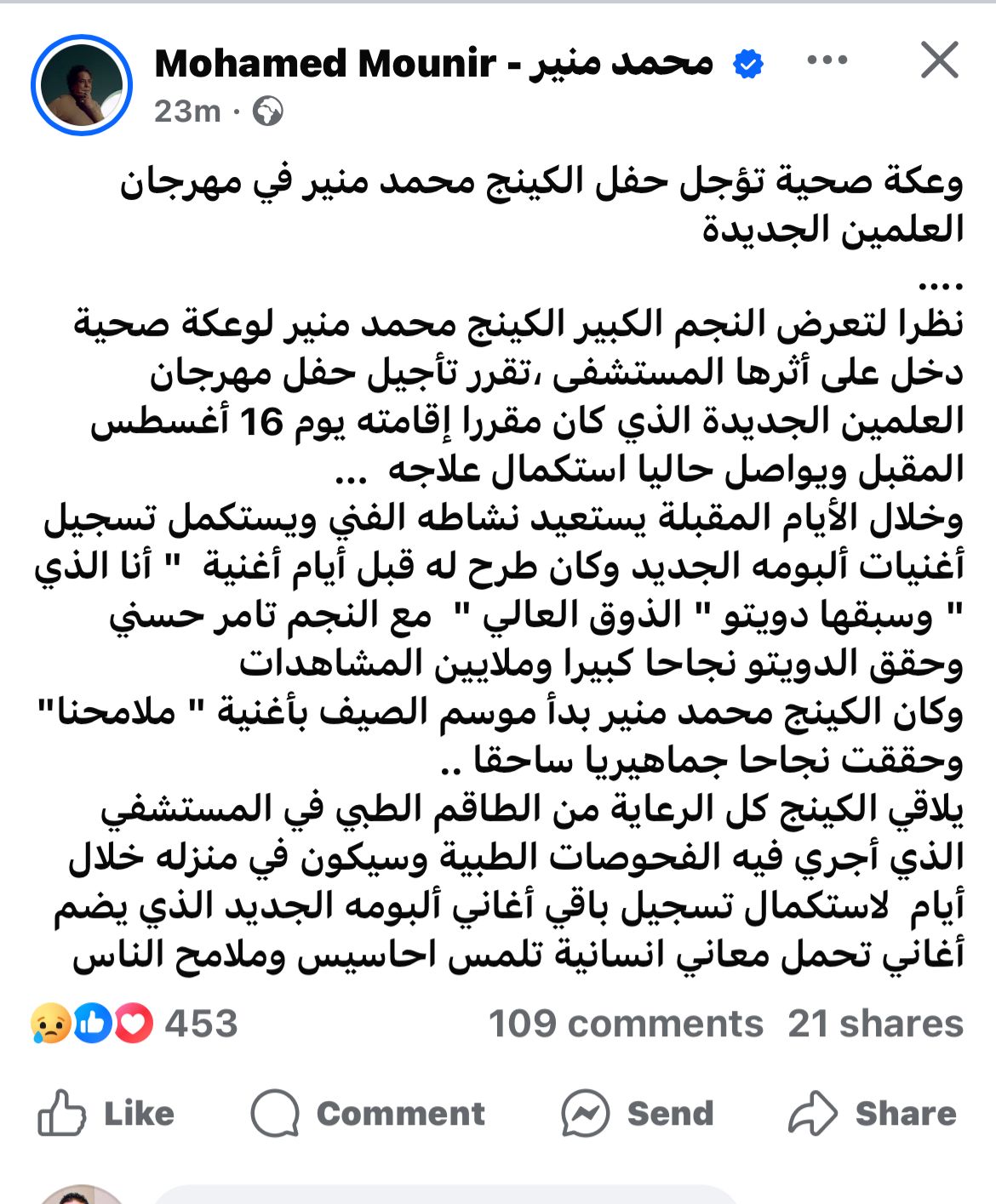The width and height of the screenshot is (996, 1204).
Task: Like this post
Action: pyautogui.click(x=106, y=1113)
